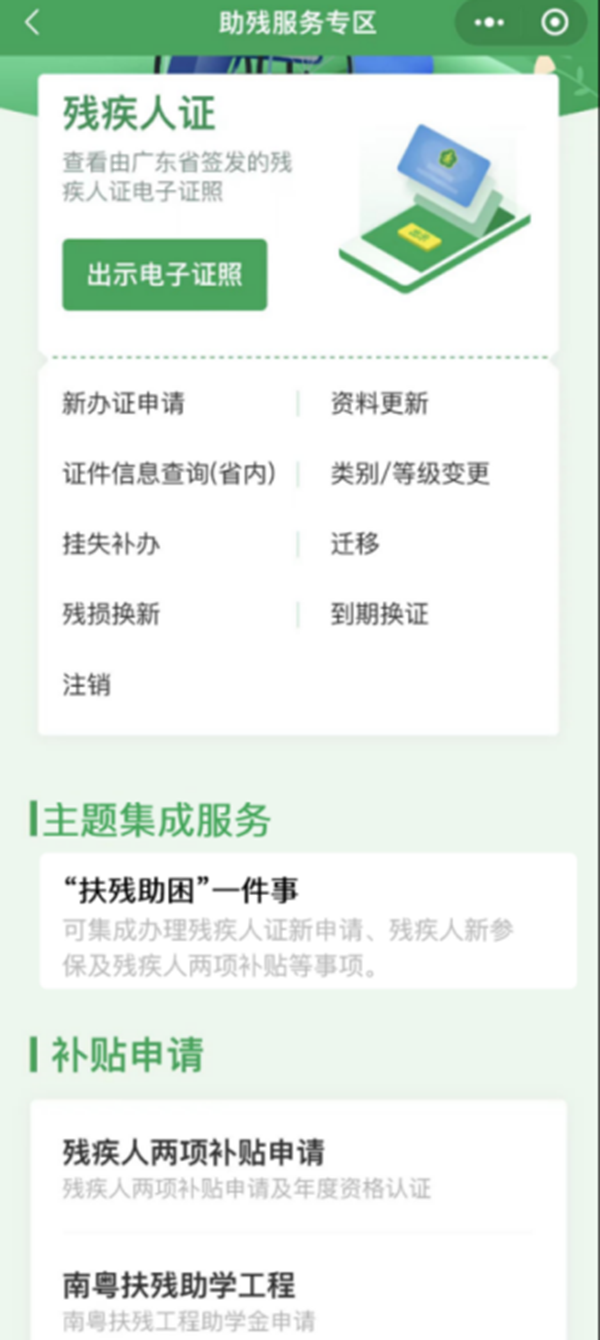Screen dimensions: 600x1340
Task: Open the “扶残助困”一件事 card
Action: click(308, 920)
